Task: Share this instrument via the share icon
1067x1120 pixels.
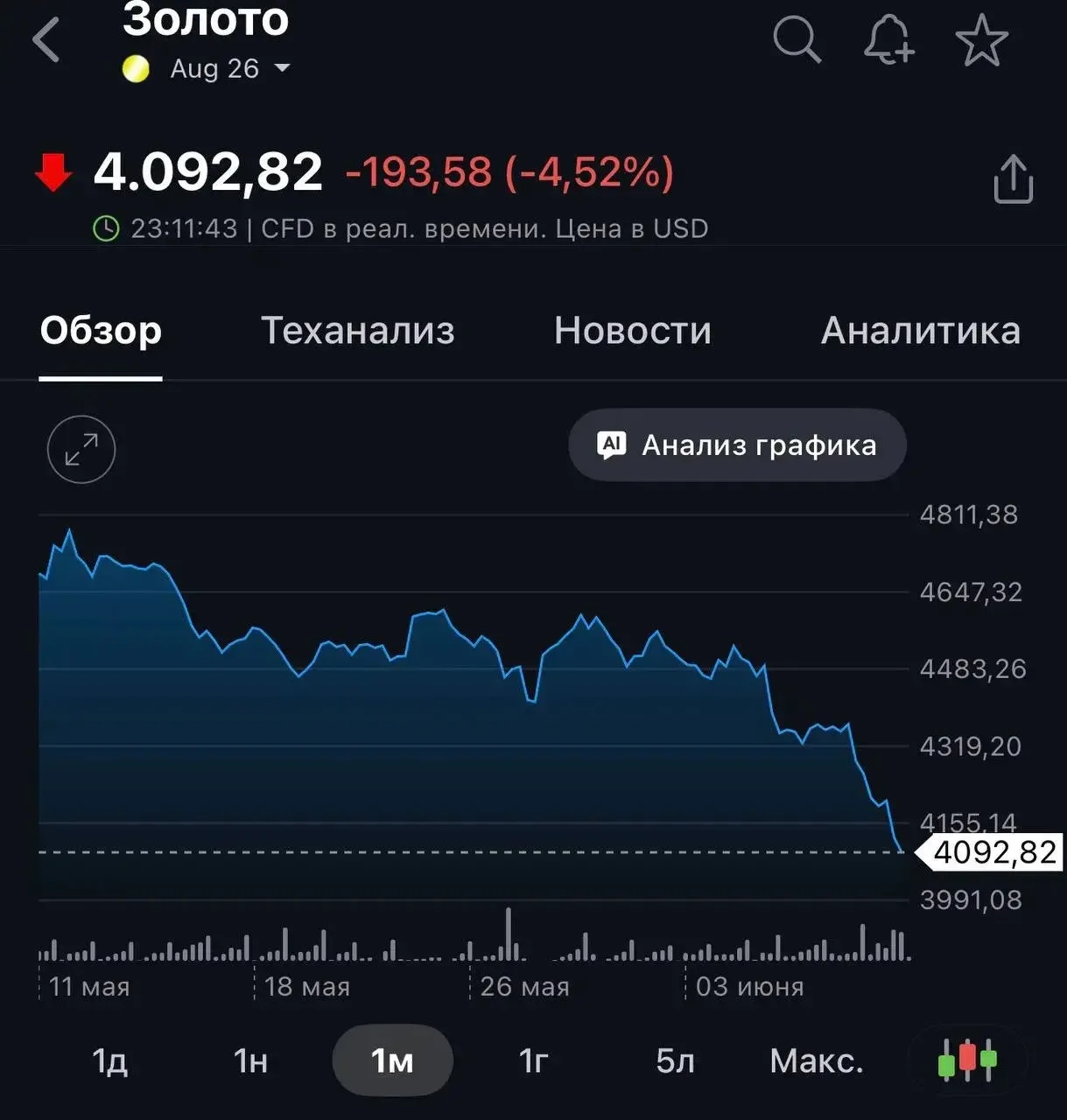Action: click(x=1014, y=179)
